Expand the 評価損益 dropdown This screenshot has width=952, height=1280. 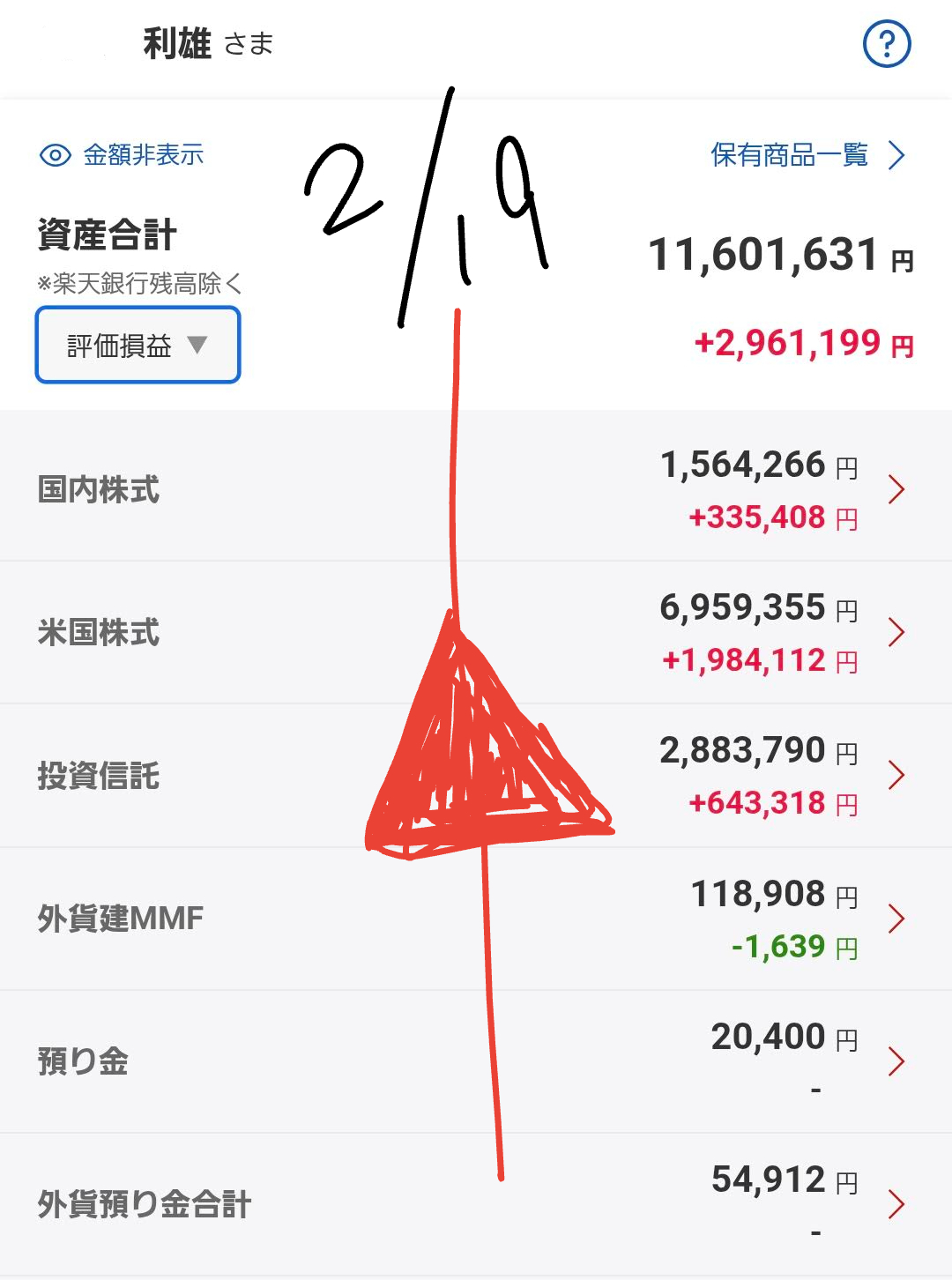point(138,345)
